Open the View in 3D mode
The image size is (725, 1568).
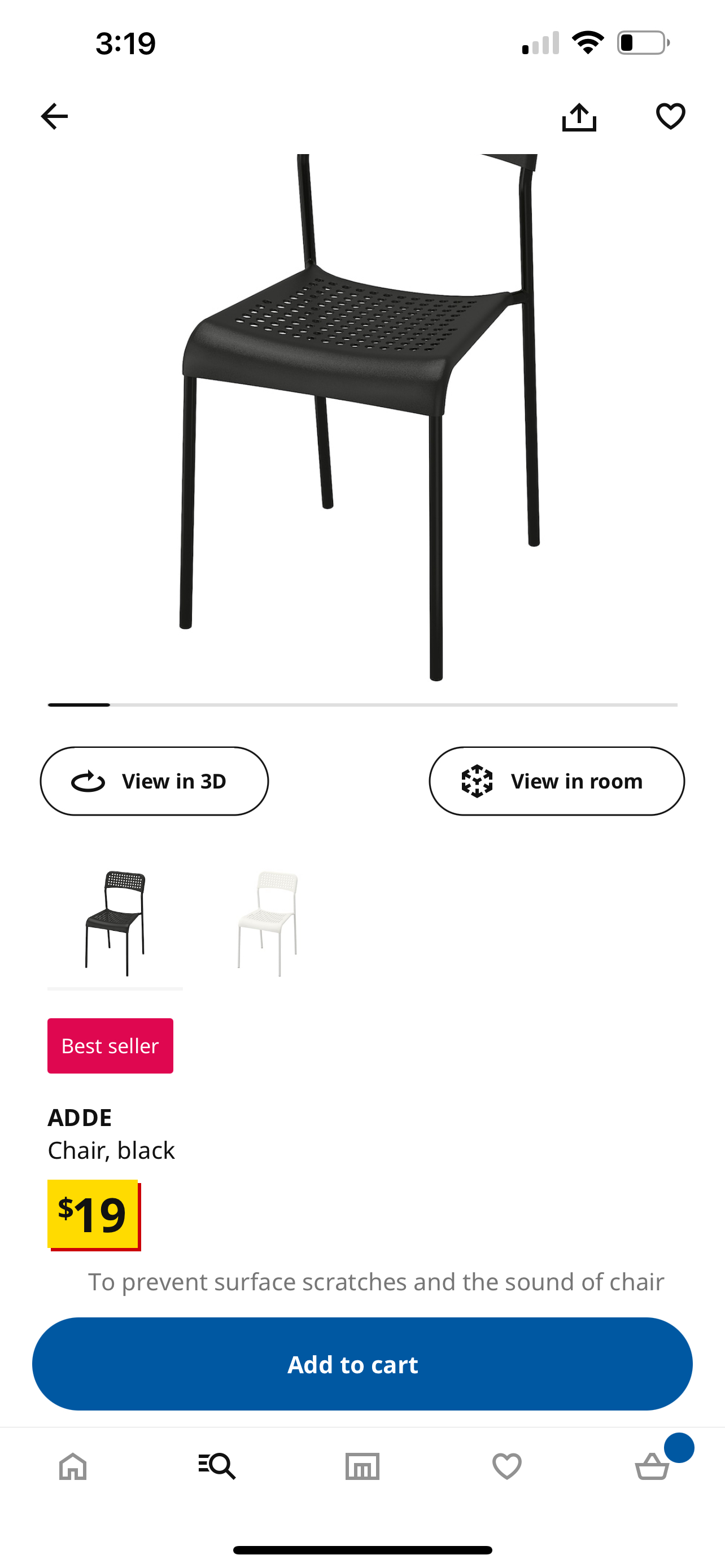click(x=154, y=781)
